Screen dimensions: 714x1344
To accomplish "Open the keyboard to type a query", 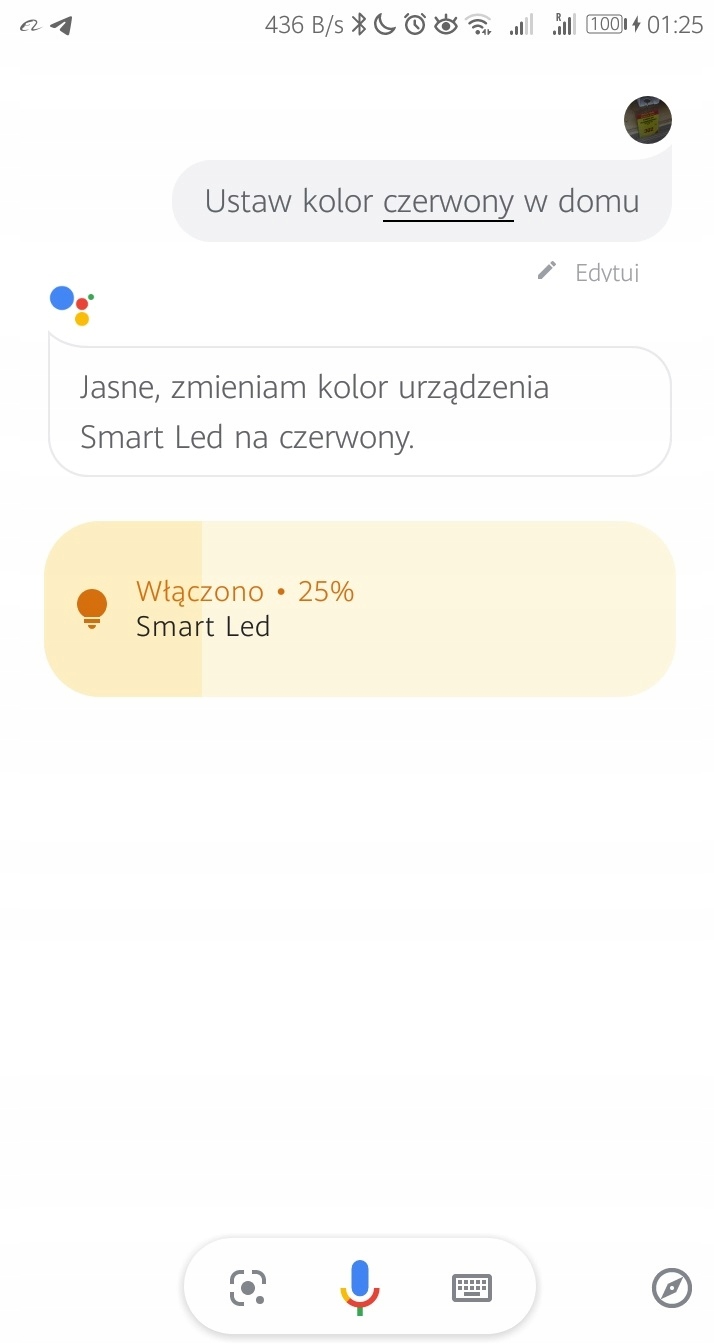I will tap(472, 1286).
